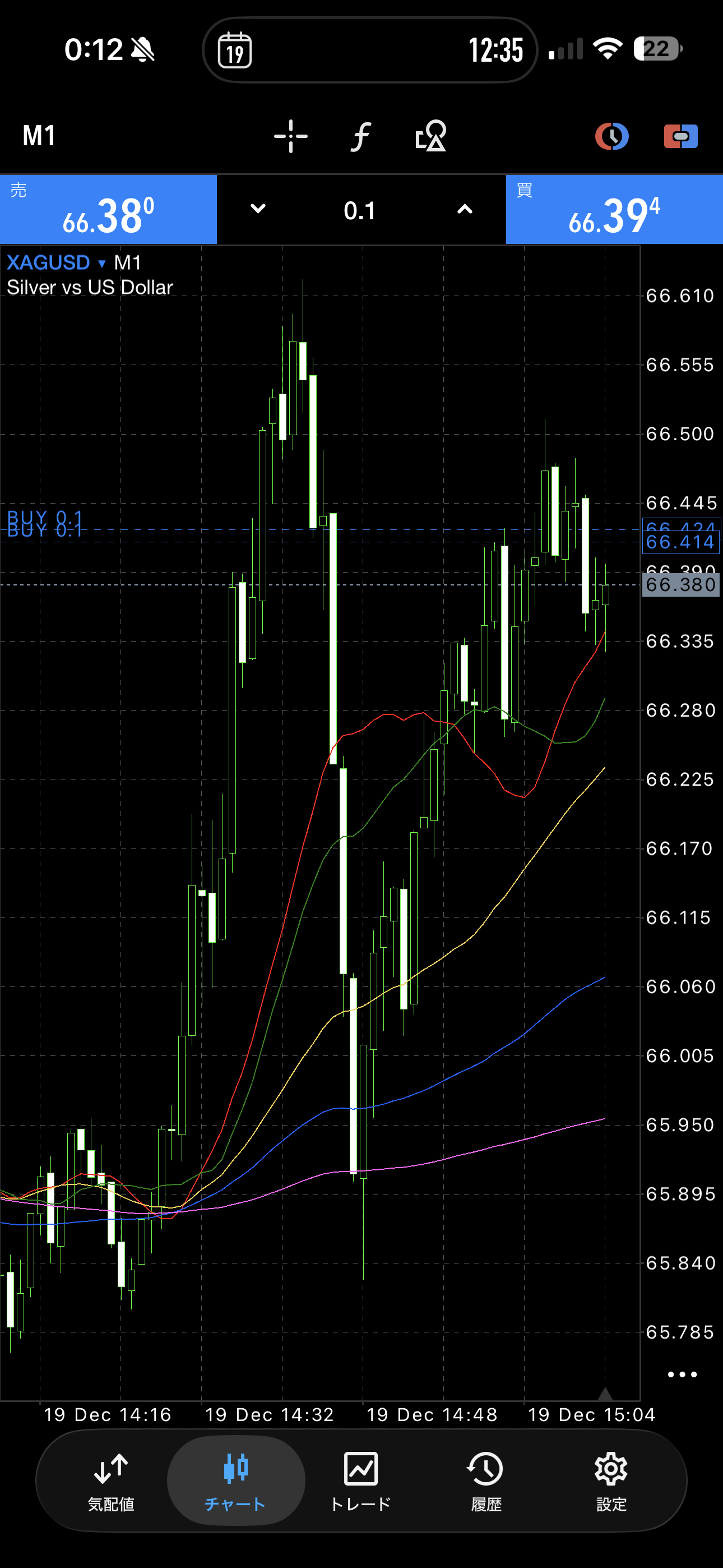The width and height of the screenshot is (723, 1568).
Task: Edit the 0.1 lot volume field
Action: coord(360,211)
